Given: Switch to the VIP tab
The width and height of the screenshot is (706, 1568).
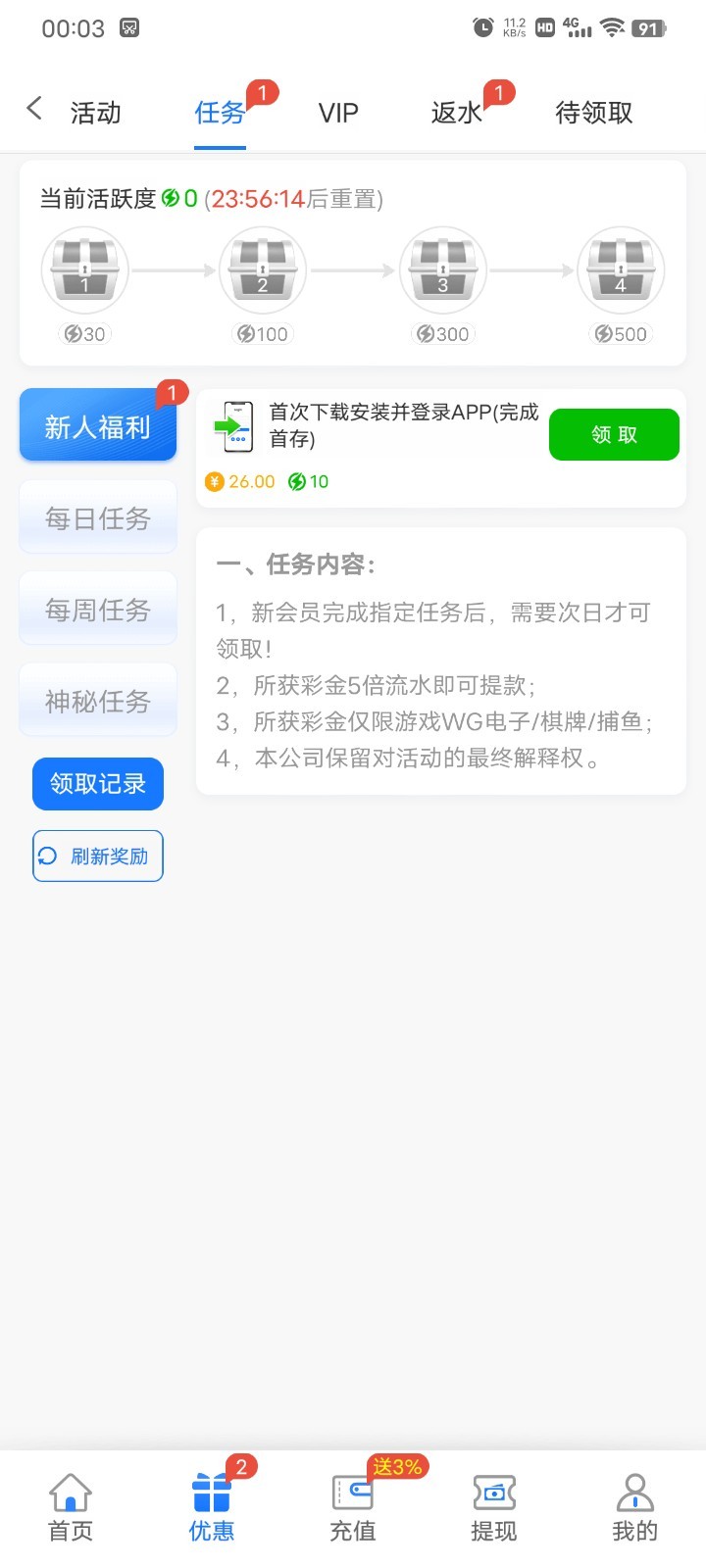Looking at the screenshot, I should pos(337,112).
